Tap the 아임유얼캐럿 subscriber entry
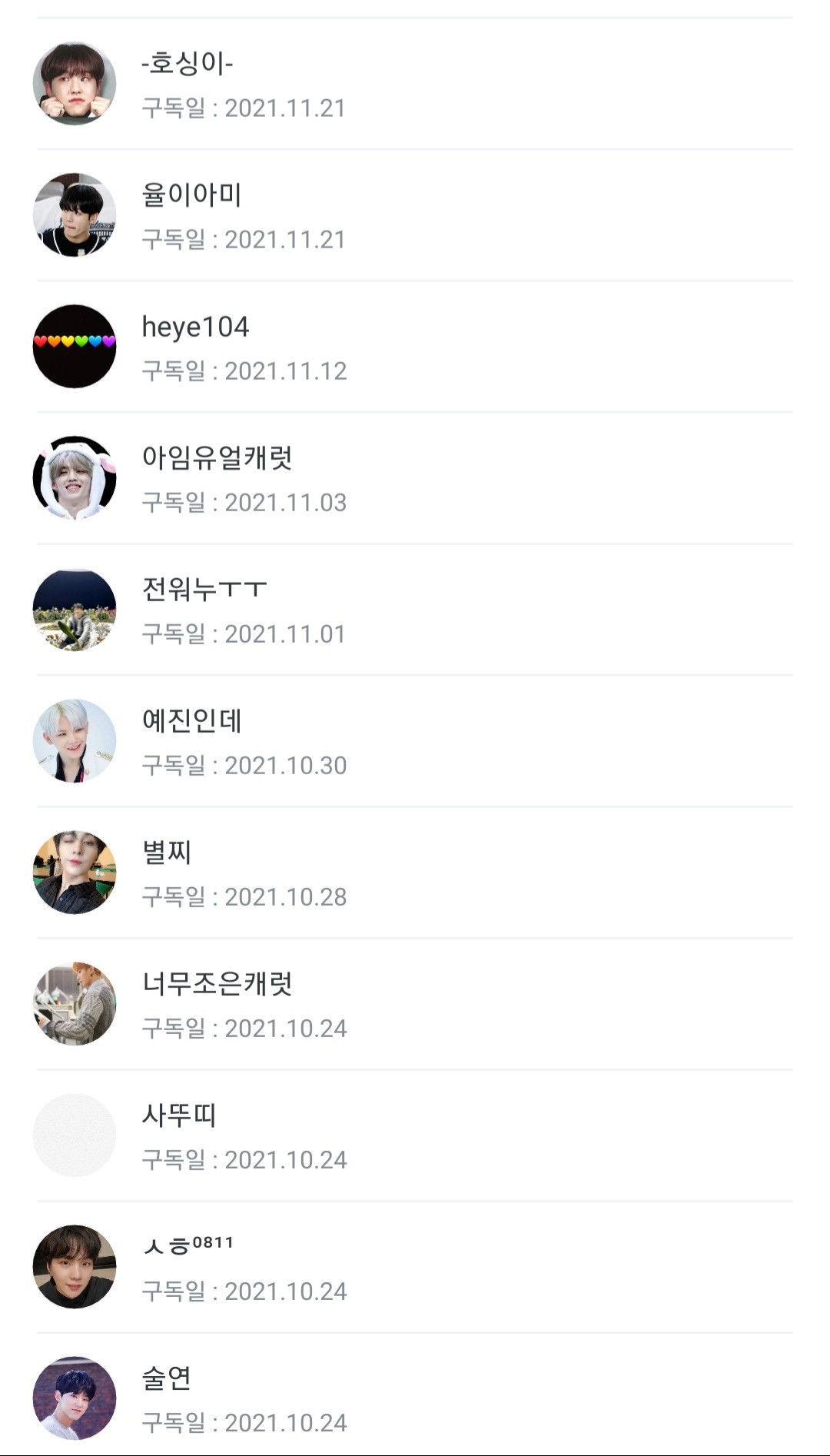Viewport: 830px width, 1456px height. tap(415, 478)
